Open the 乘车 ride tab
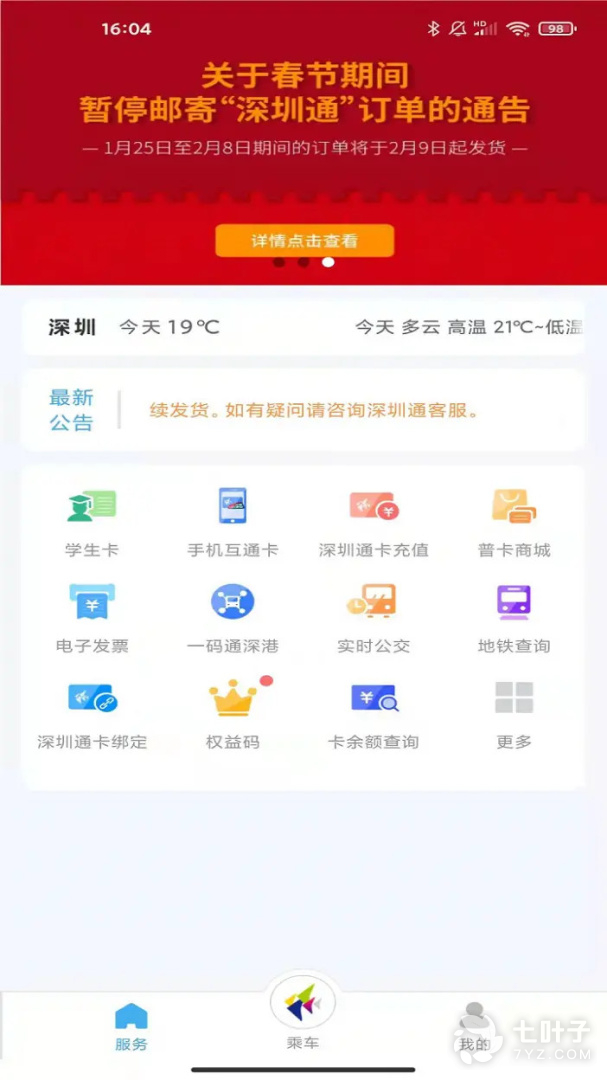 click(x=302, y=1012)
